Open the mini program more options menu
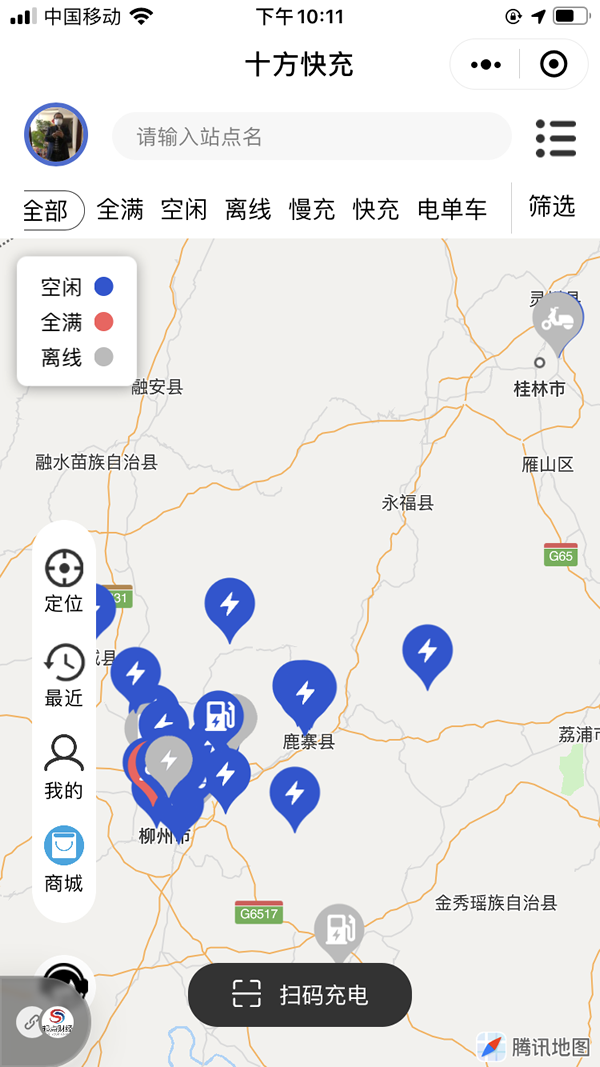 click(486, 65)
